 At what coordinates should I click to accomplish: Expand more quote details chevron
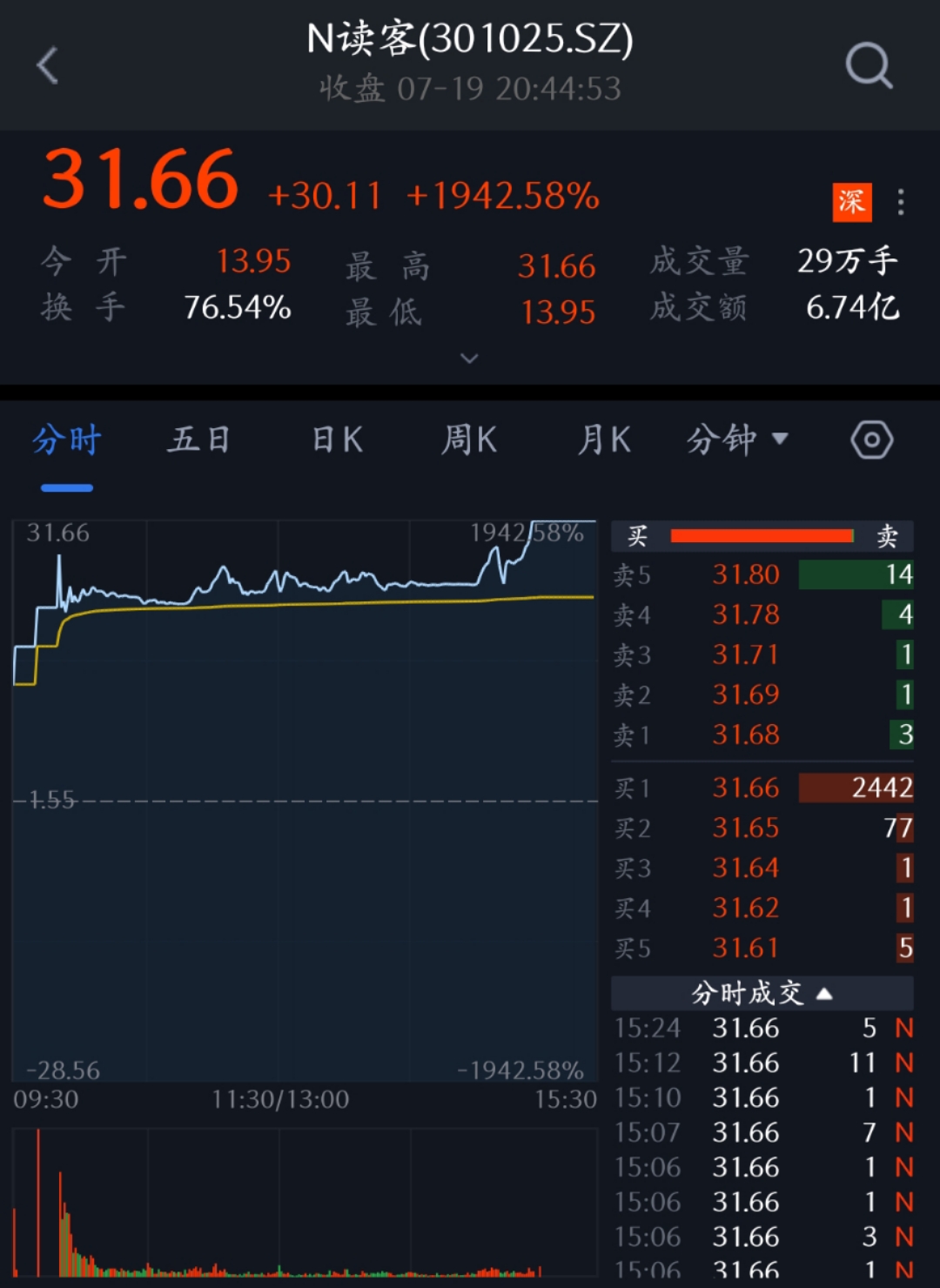[x=469, y=359]
